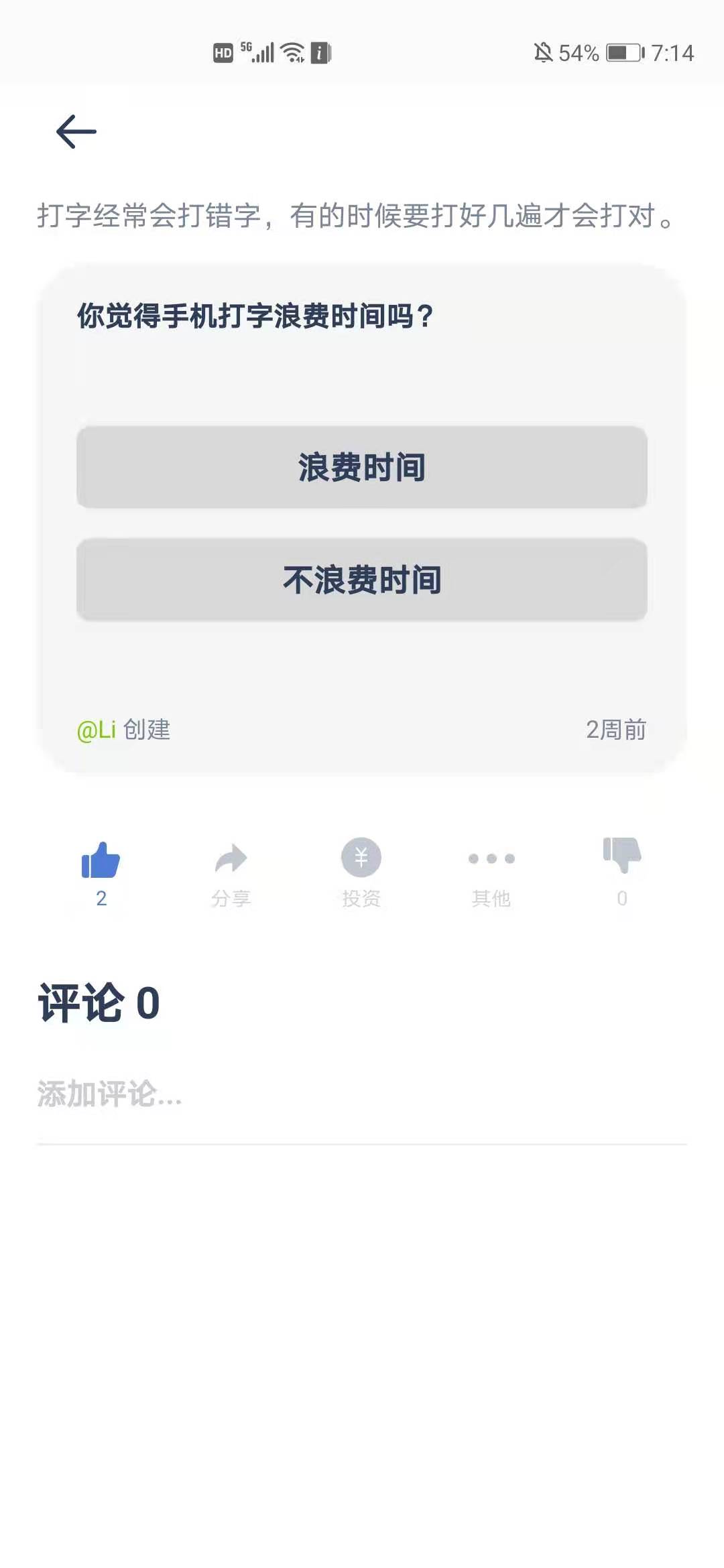Focus the 添加评论 comment field

(x=362, y=1094)
